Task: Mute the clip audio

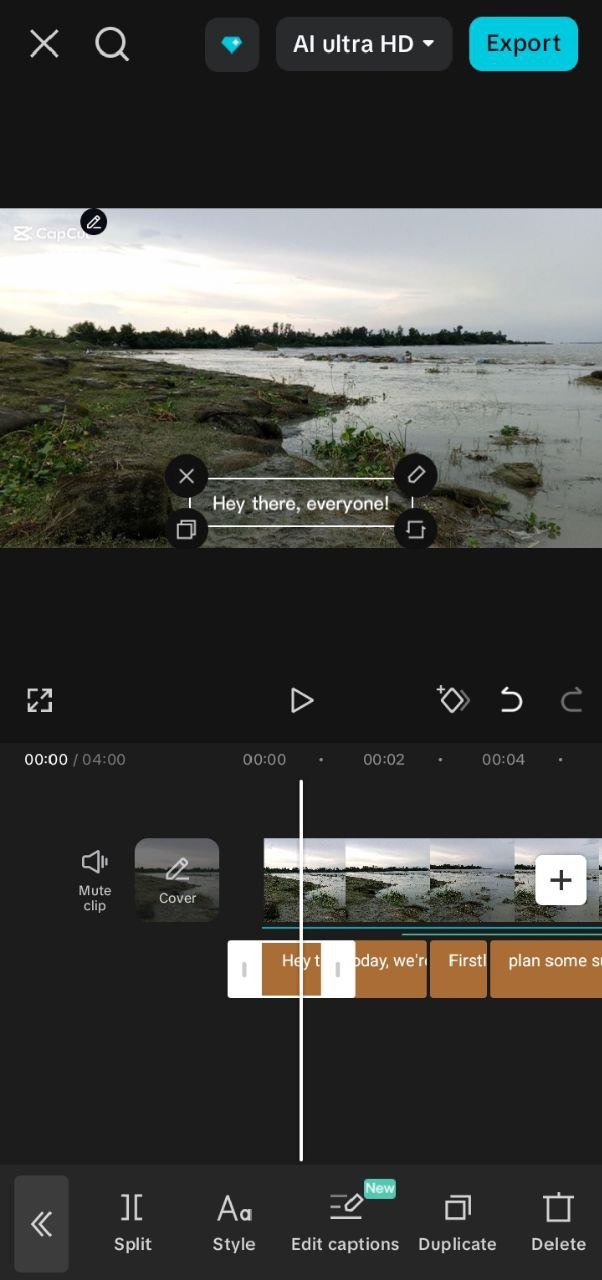Action: click(x=95, y=875)
